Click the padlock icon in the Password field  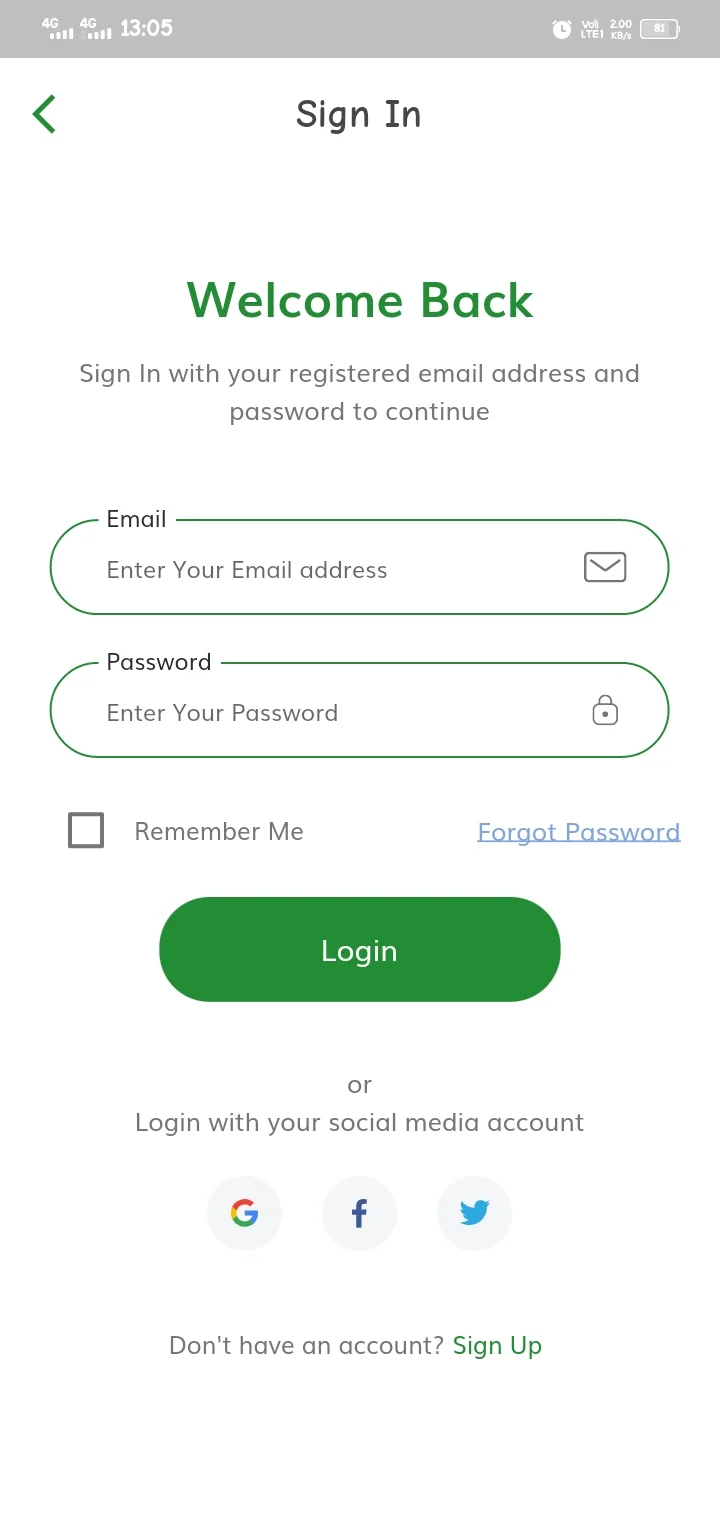pos(605,711)
